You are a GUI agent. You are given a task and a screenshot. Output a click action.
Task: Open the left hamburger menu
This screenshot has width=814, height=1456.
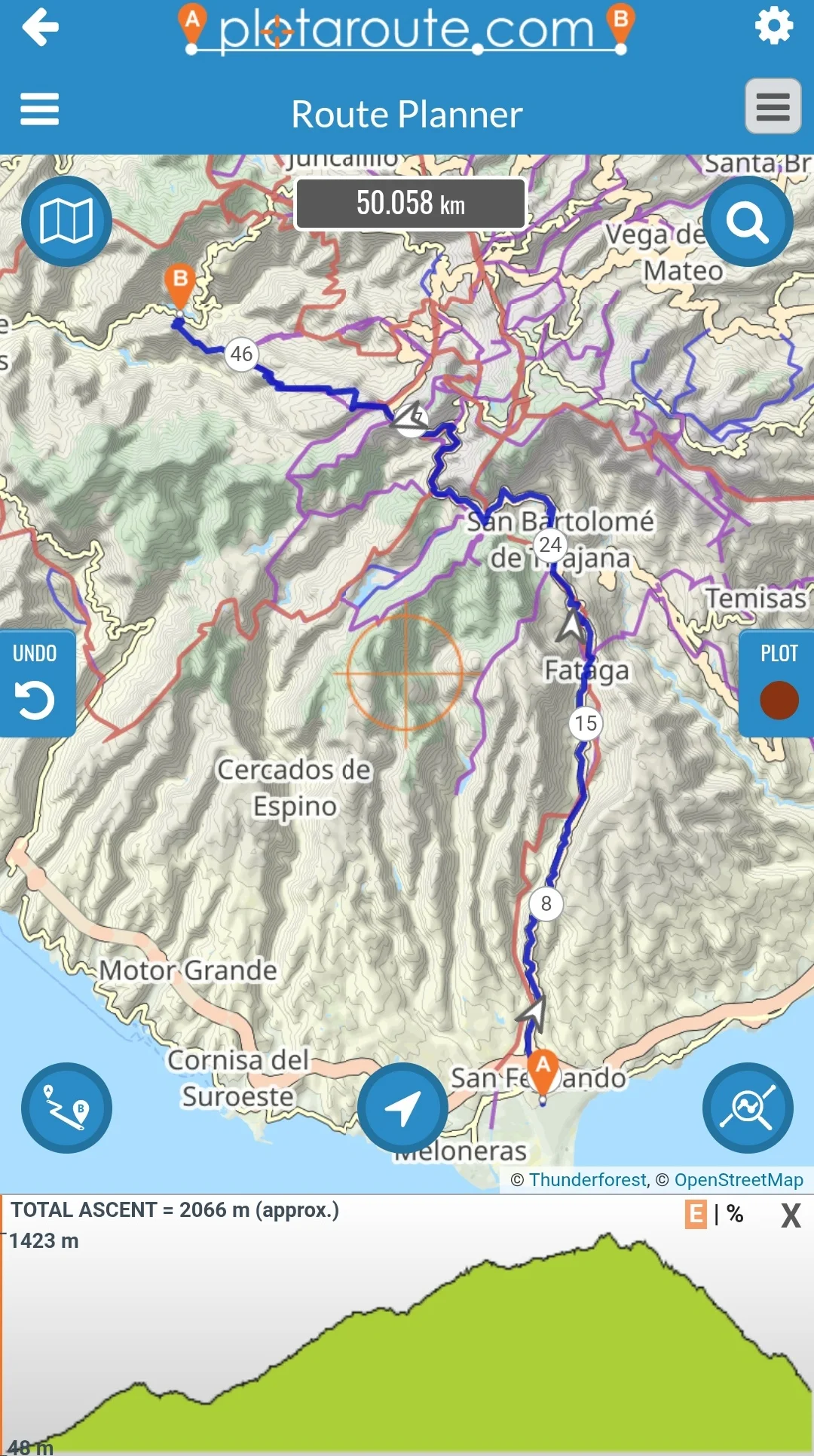pos(39,109)
